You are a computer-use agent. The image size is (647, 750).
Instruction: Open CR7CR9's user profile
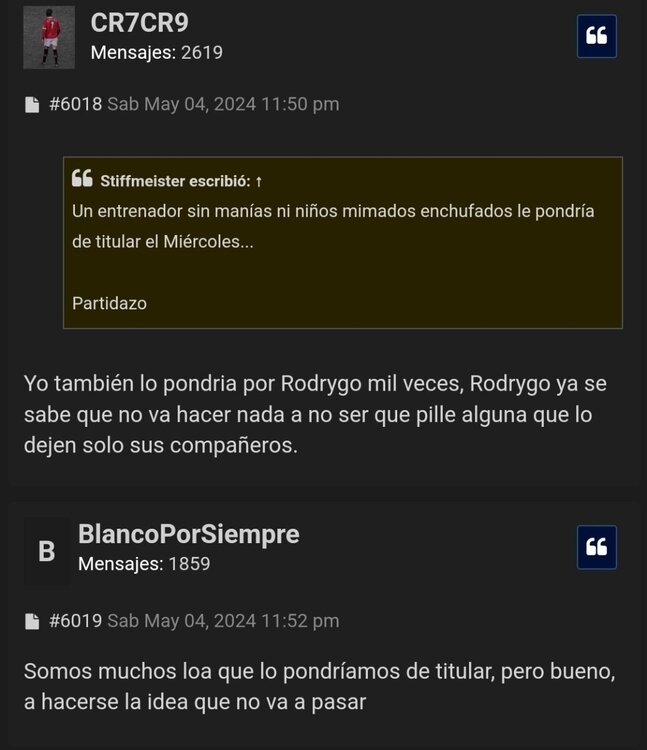[x=139, y=22]
